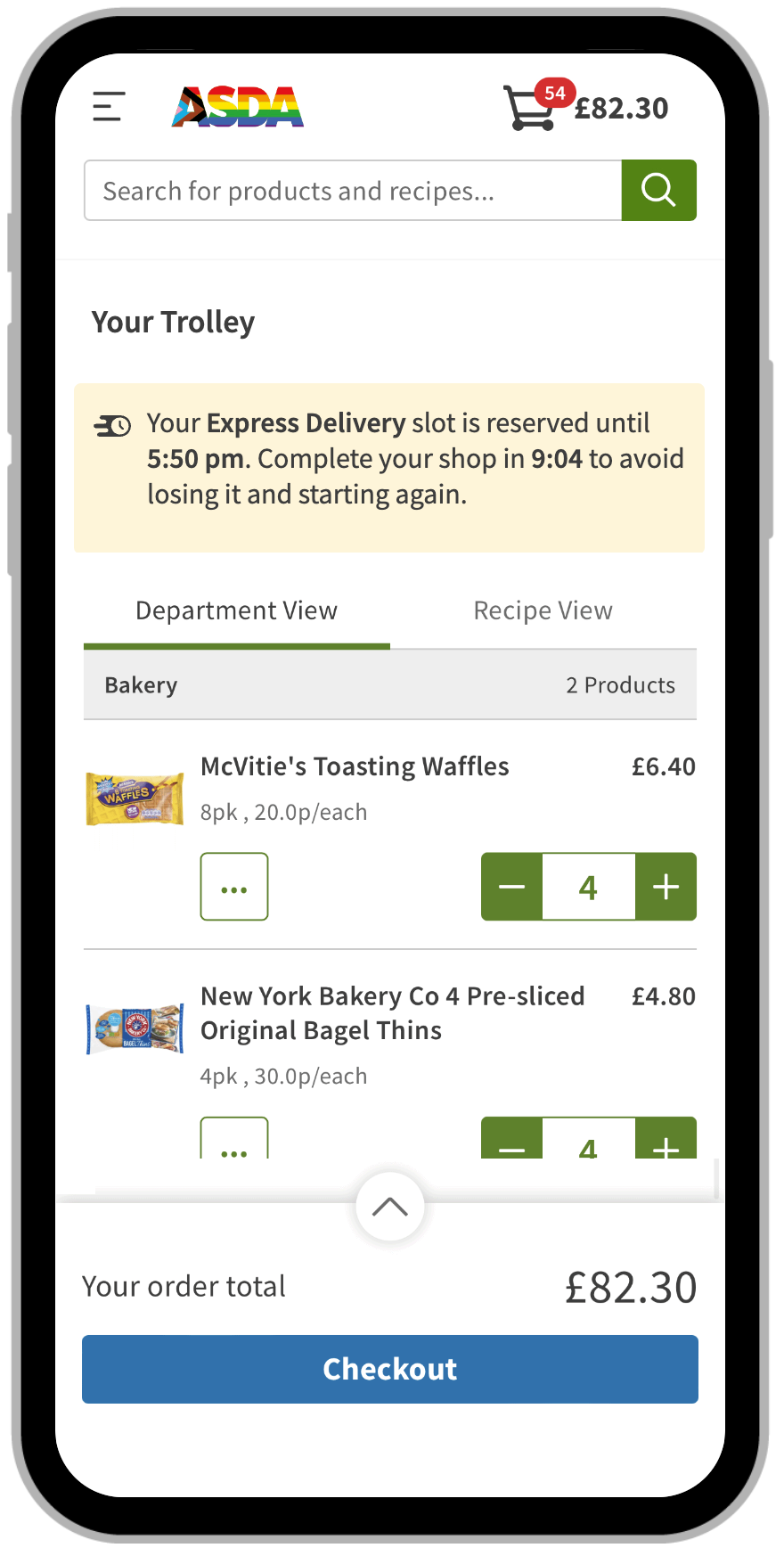Proceed to Checkout

(390, 1369)
